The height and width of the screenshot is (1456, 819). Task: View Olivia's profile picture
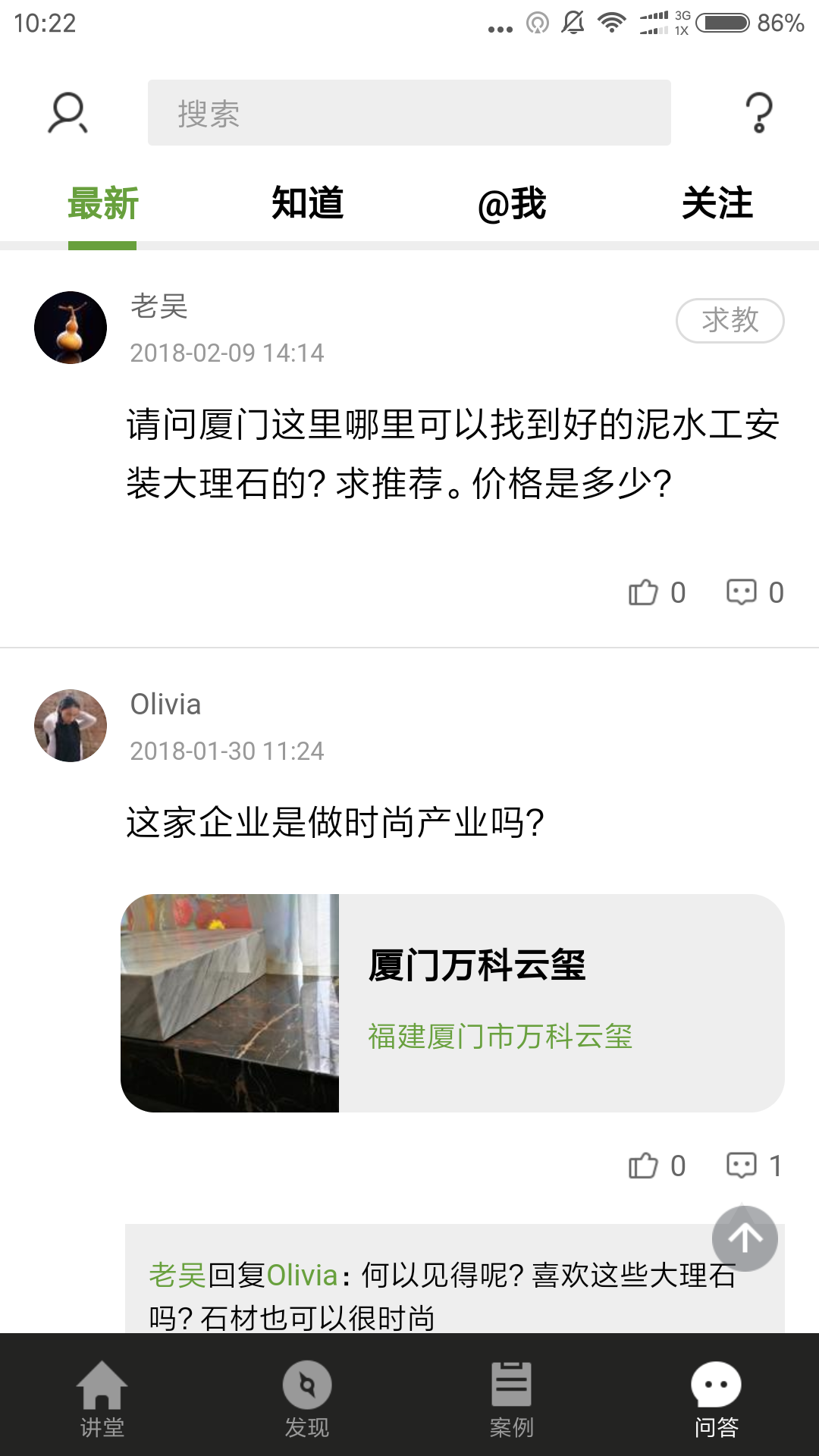pyautogui.click(x=71, y=726)
